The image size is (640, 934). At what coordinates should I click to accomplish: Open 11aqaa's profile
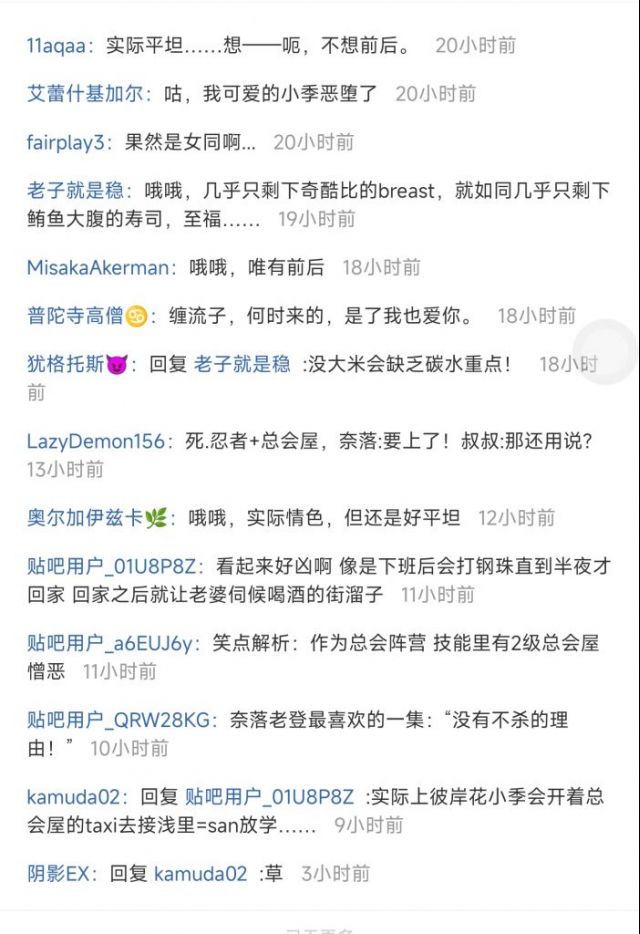pos(57,46)
